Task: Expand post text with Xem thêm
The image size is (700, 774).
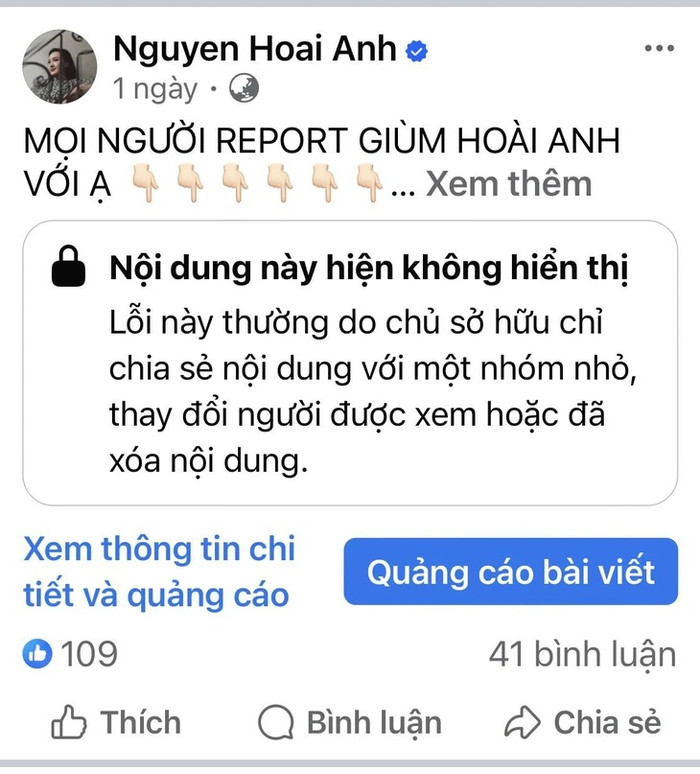Action: coord(508,184)
